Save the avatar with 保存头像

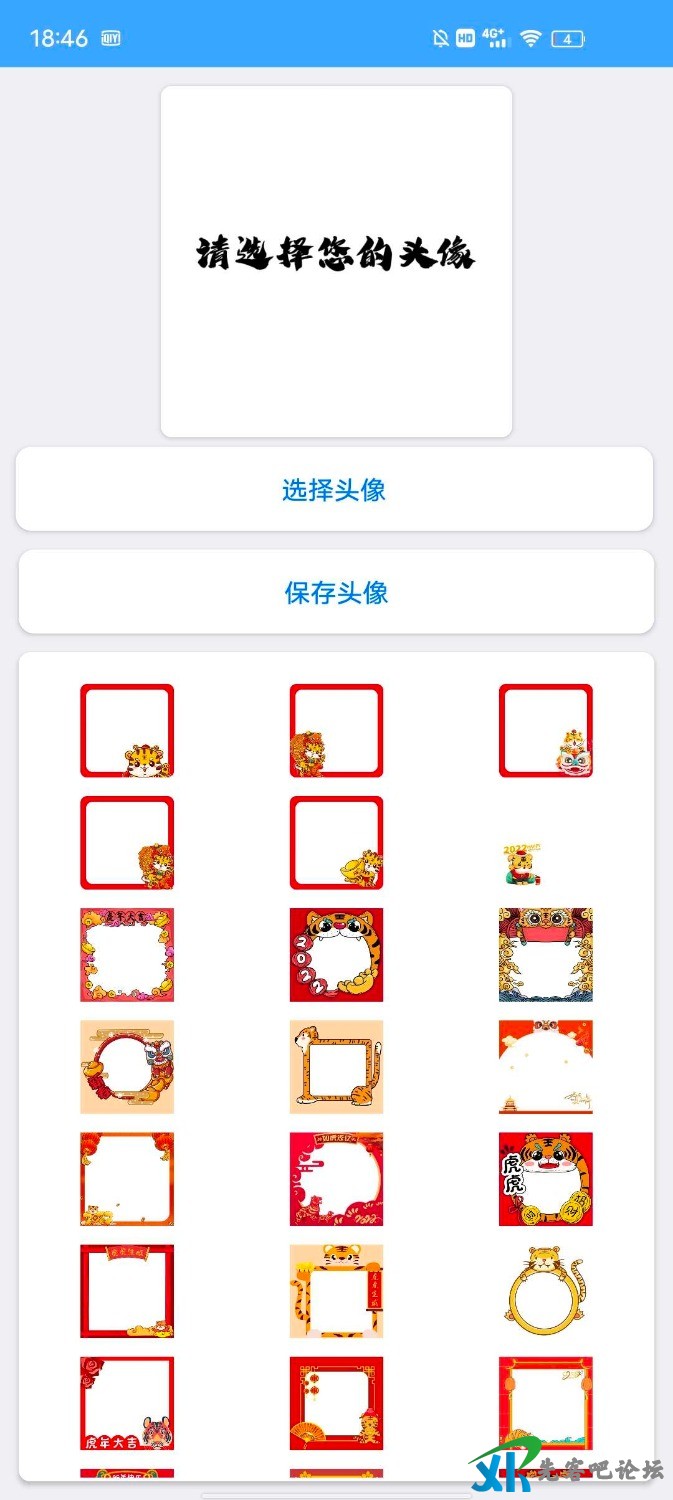pyautogui.click(x=336, y=592)
